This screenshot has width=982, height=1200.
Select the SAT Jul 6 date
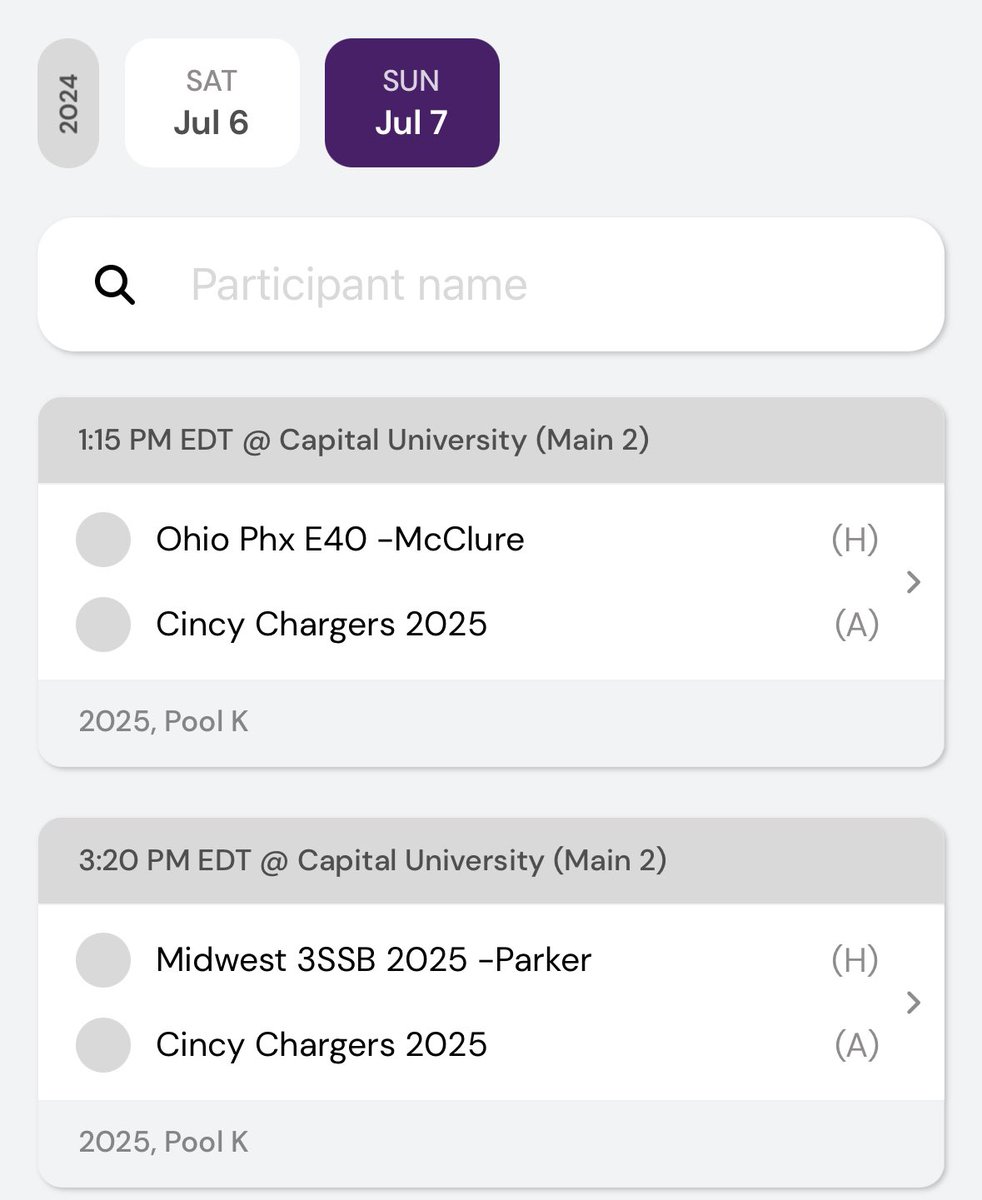(x=212, y=103)
